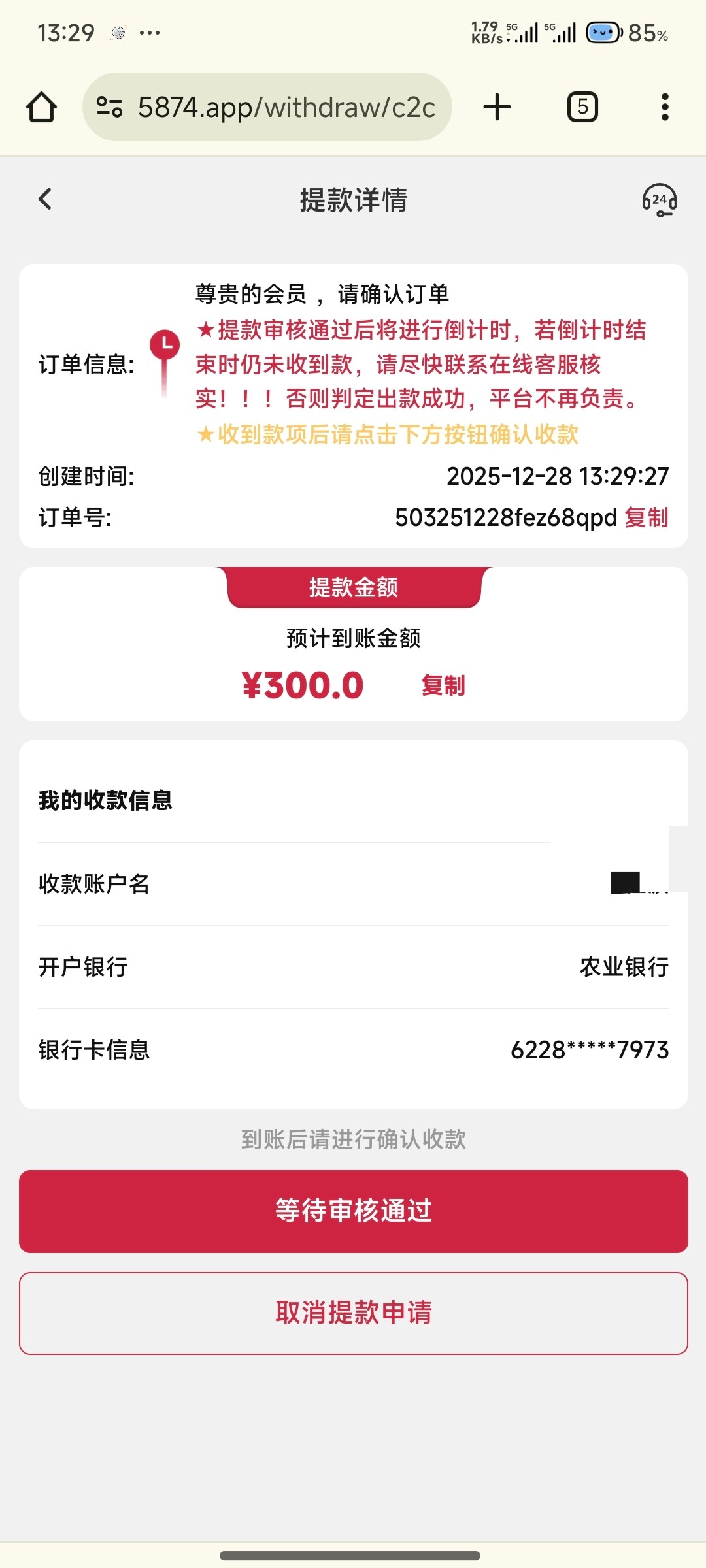View site info for 5874.app
This screenshot has width=706, height=1568.
[x=109, y=107]
